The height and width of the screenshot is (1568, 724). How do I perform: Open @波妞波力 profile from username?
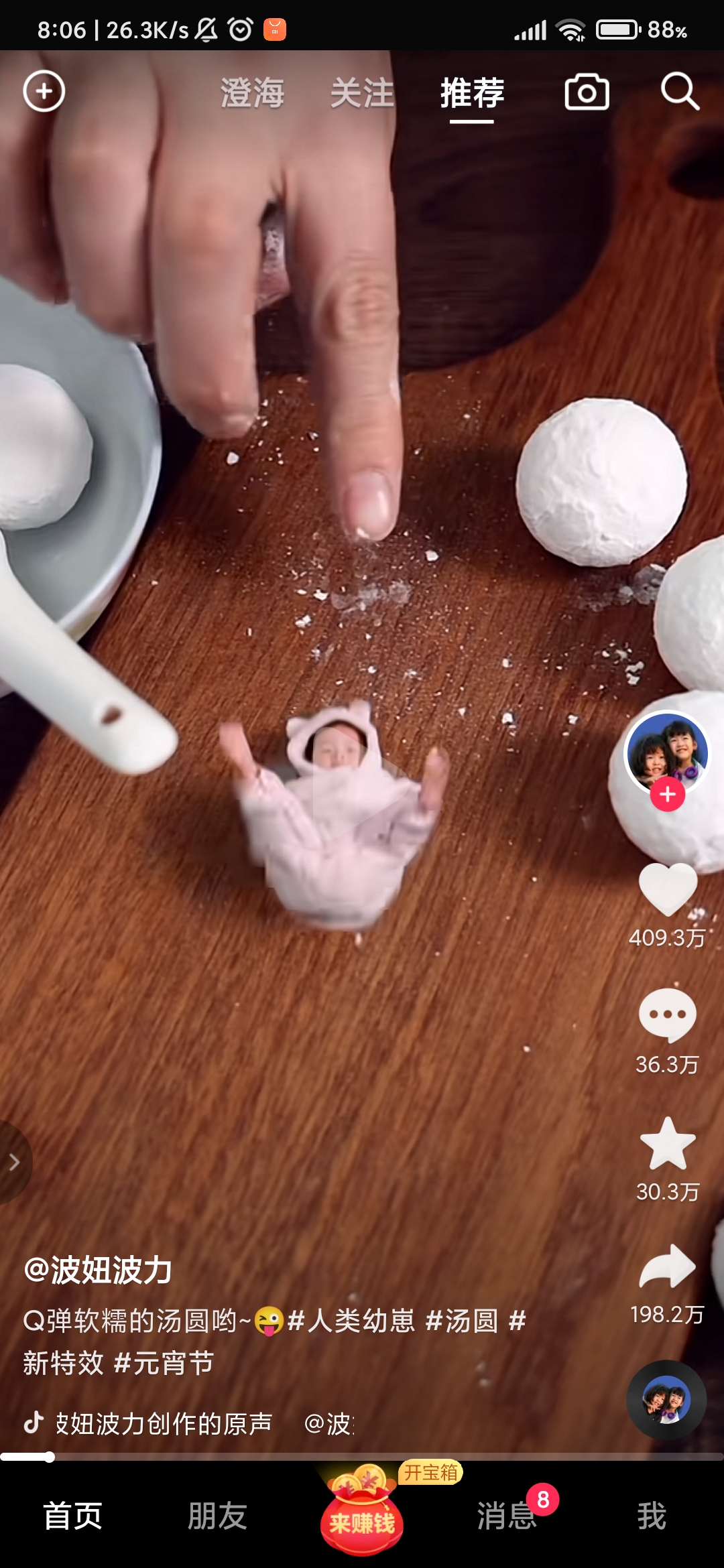(99, 1270)
